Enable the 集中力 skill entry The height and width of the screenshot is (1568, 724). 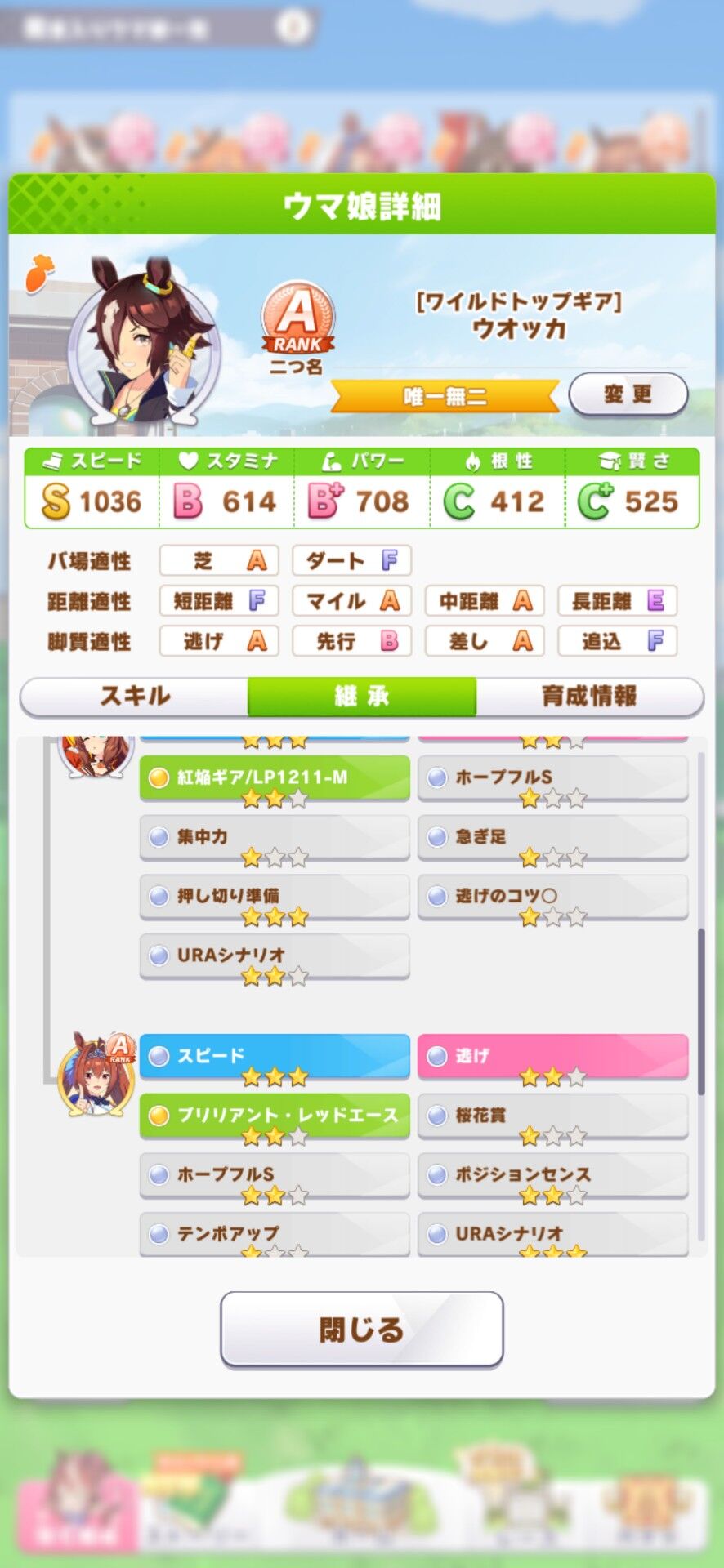274,837
